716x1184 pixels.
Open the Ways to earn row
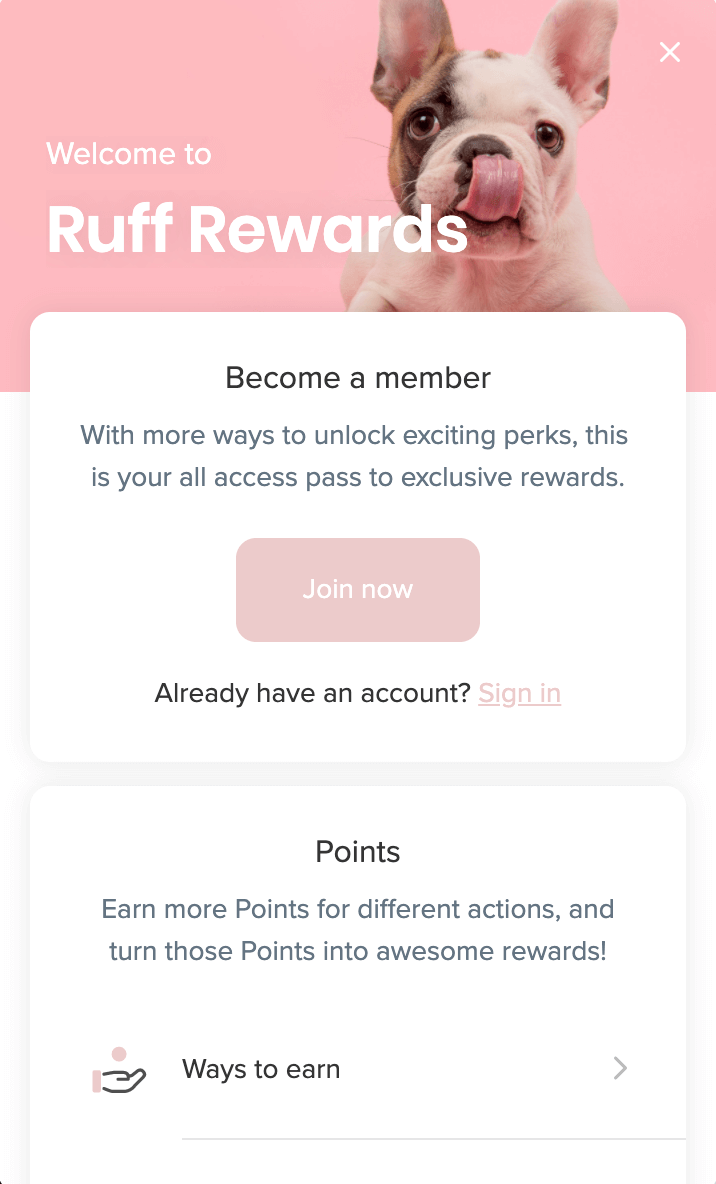[x=358, y=1069]
